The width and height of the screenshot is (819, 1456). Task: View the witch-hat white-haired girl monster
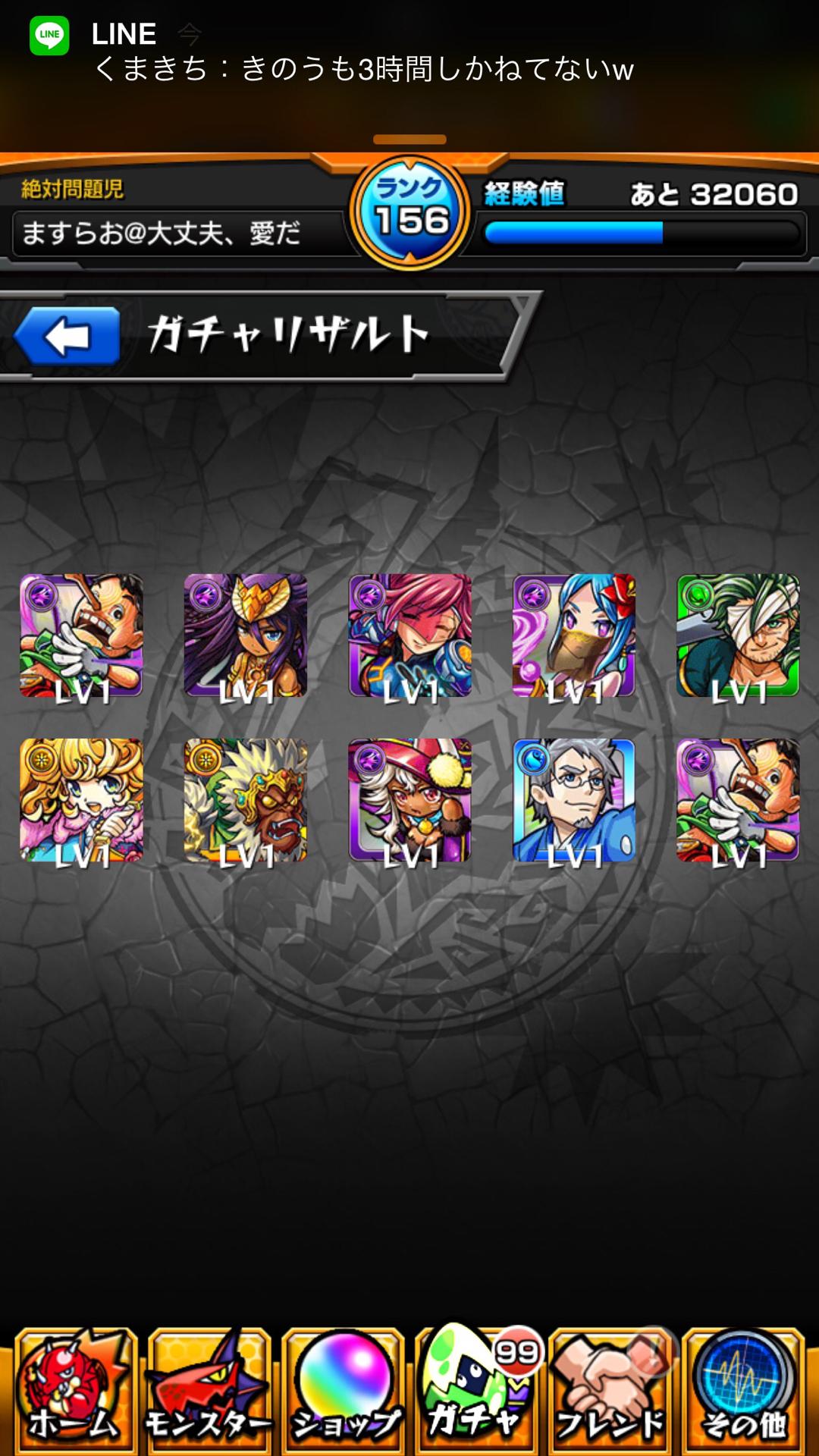pyautogui.click(x=409, y=800)
